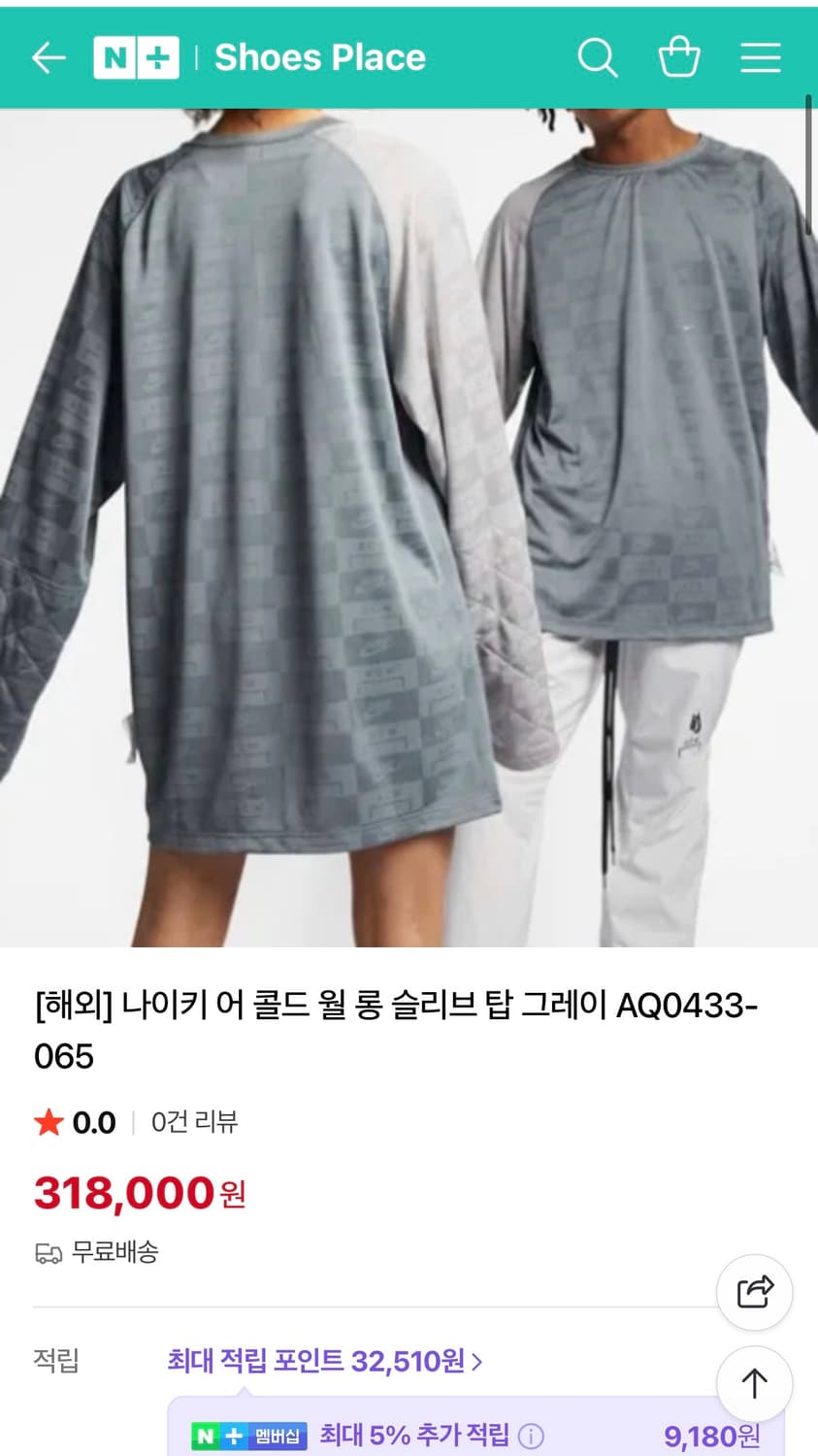The image size is (818, 1456).
Task: Open the shopping bag icon
Action: tap(679, 57)
